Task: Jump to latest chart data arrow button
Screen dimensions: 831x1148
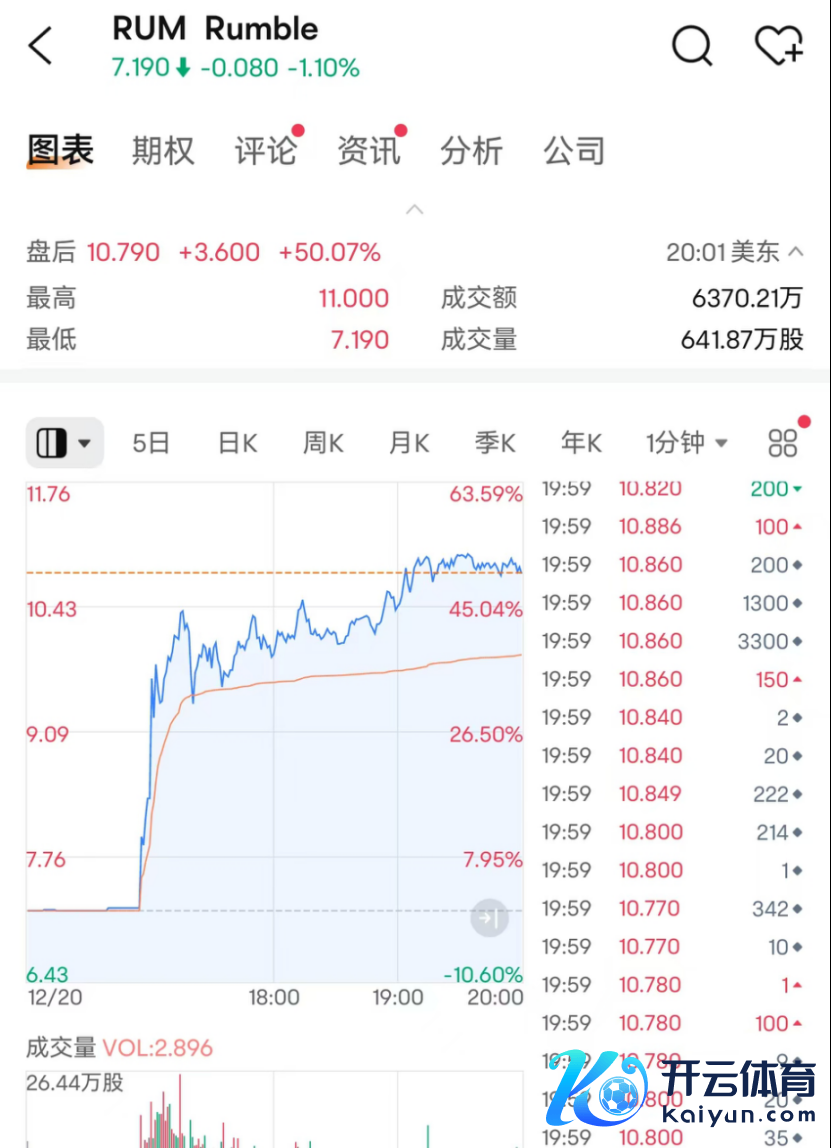Action: pos(490,917)
